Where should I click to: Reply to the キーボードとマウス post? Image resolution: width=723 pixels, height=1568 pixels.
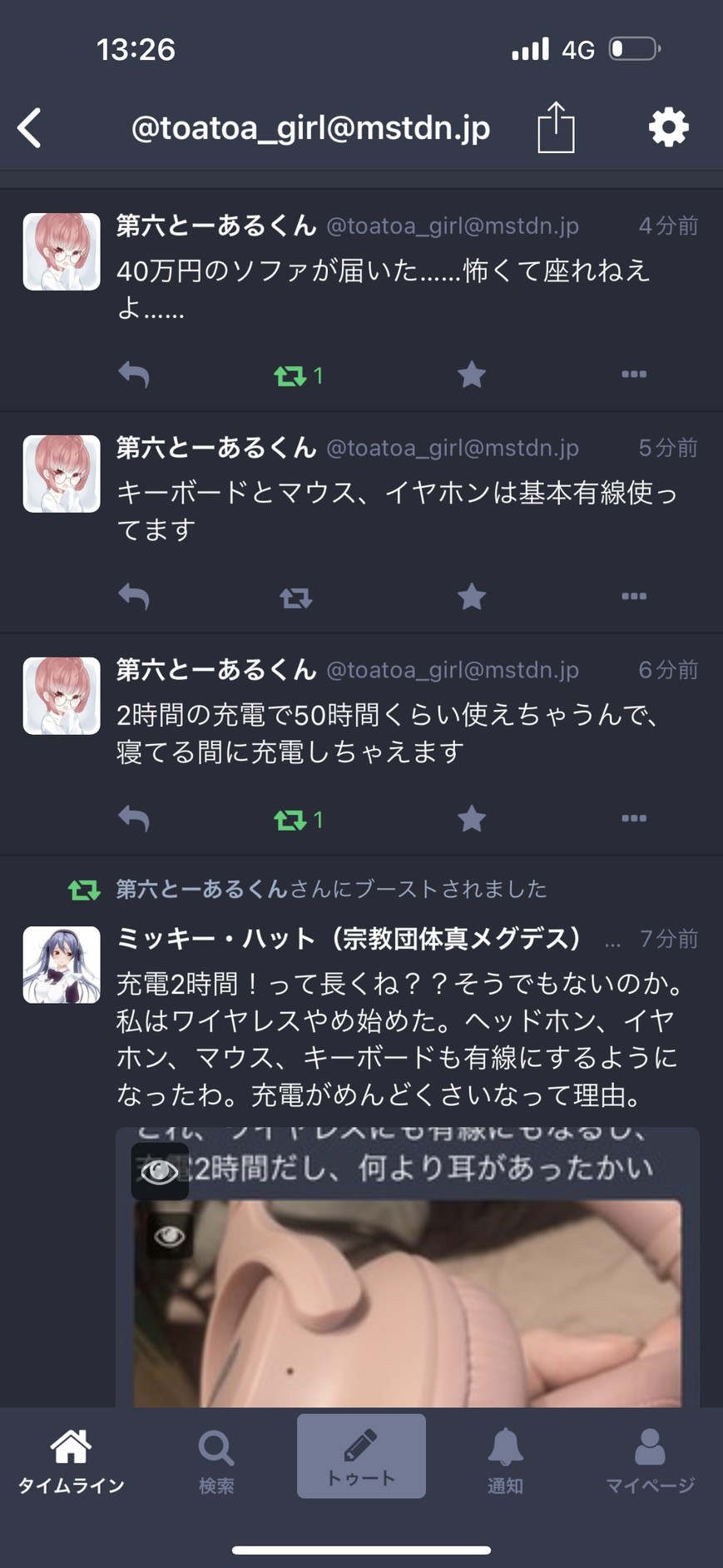134,597
